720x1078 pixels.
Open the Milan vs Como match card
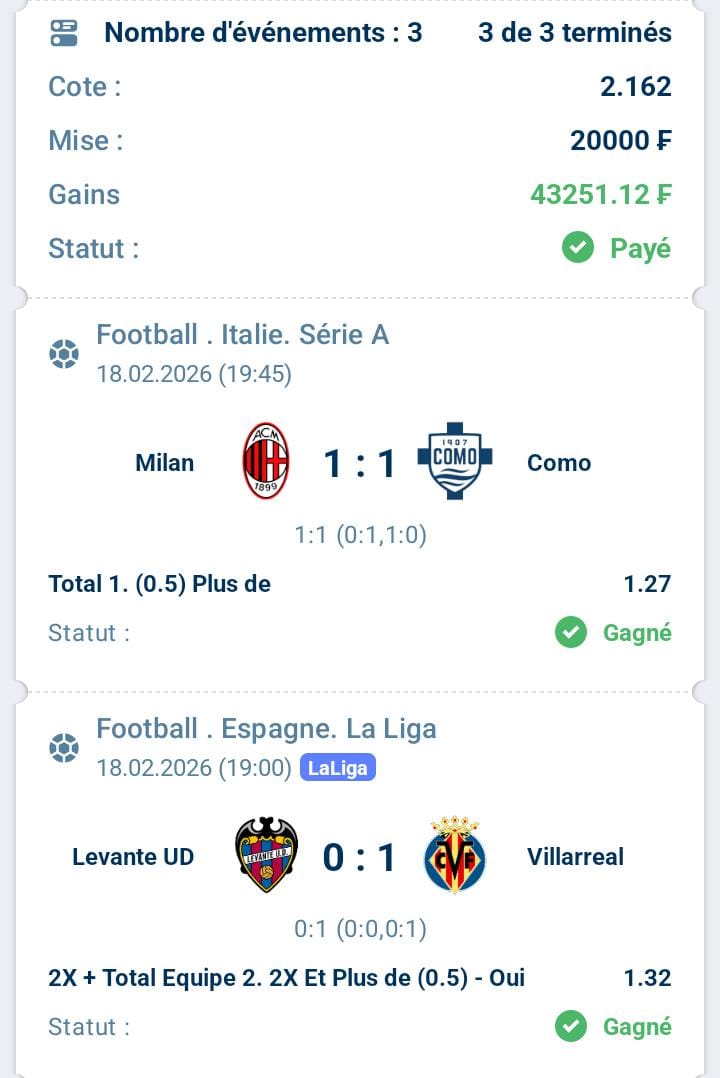pyautogui.click(x=360, y=463)
